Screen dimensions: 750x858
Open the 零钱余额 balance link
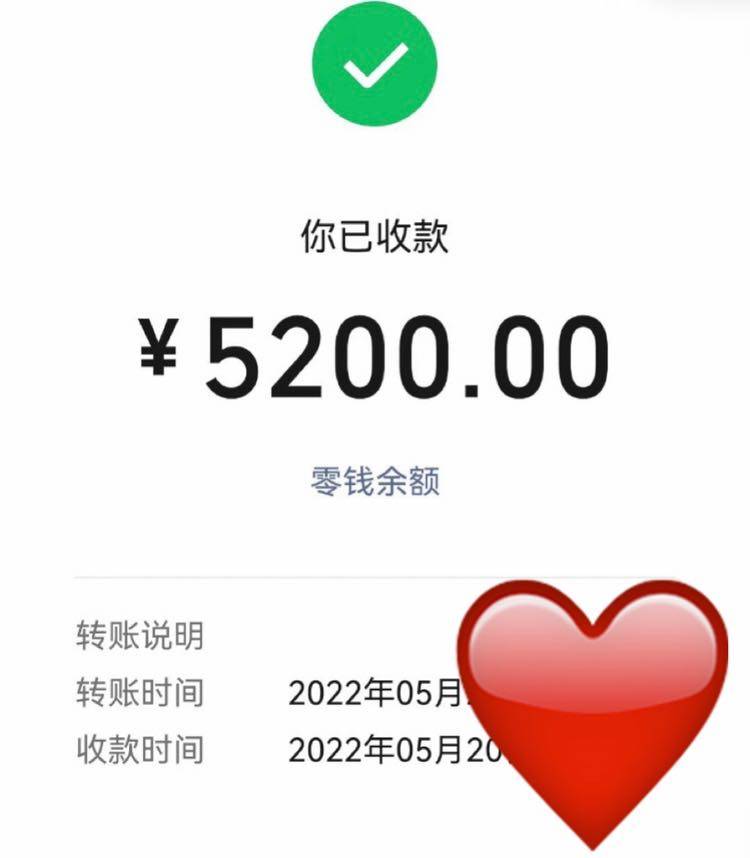pos(375,482)
